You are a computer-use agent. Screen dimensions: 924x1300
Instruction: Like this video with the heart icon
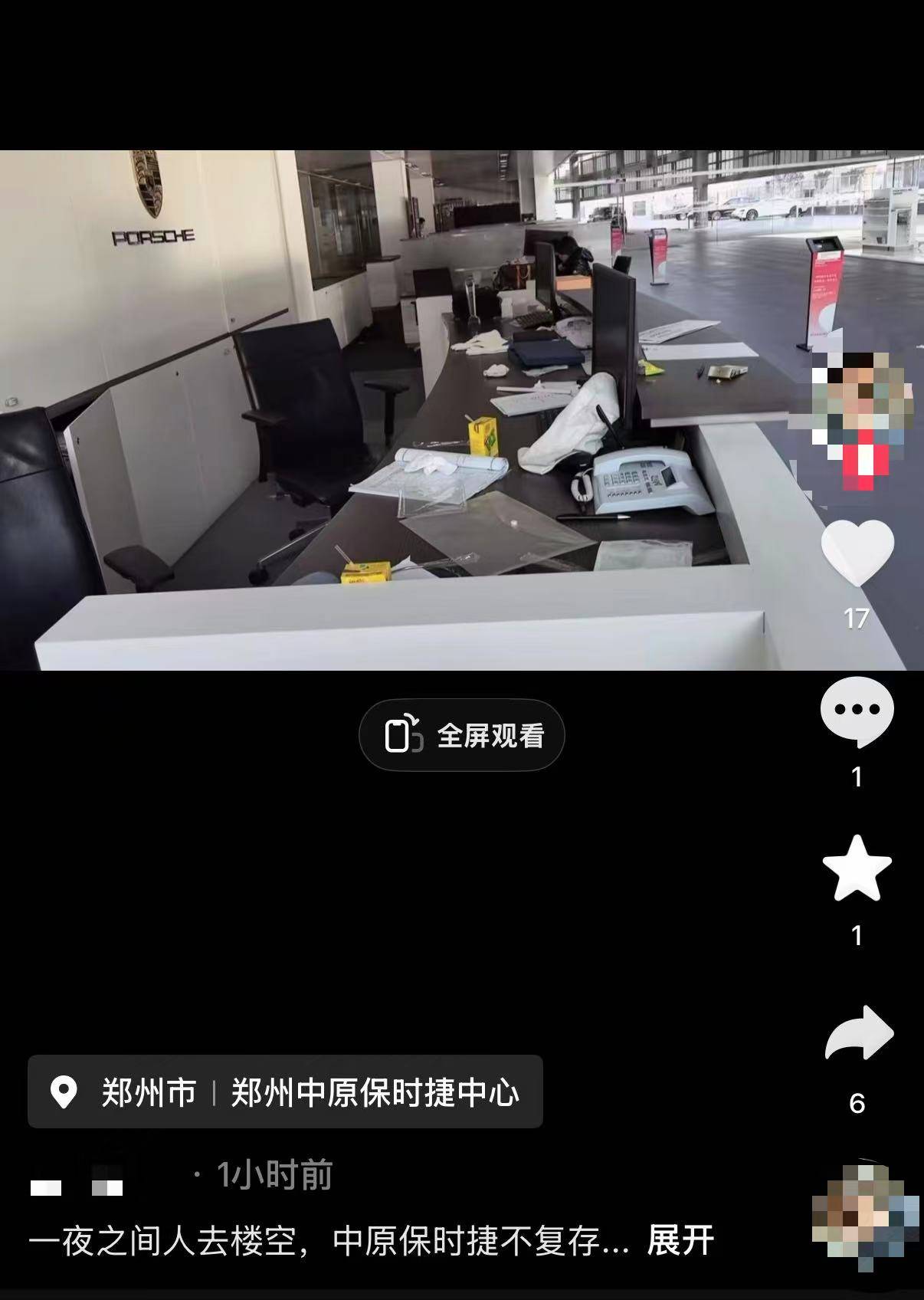(857, 552)
